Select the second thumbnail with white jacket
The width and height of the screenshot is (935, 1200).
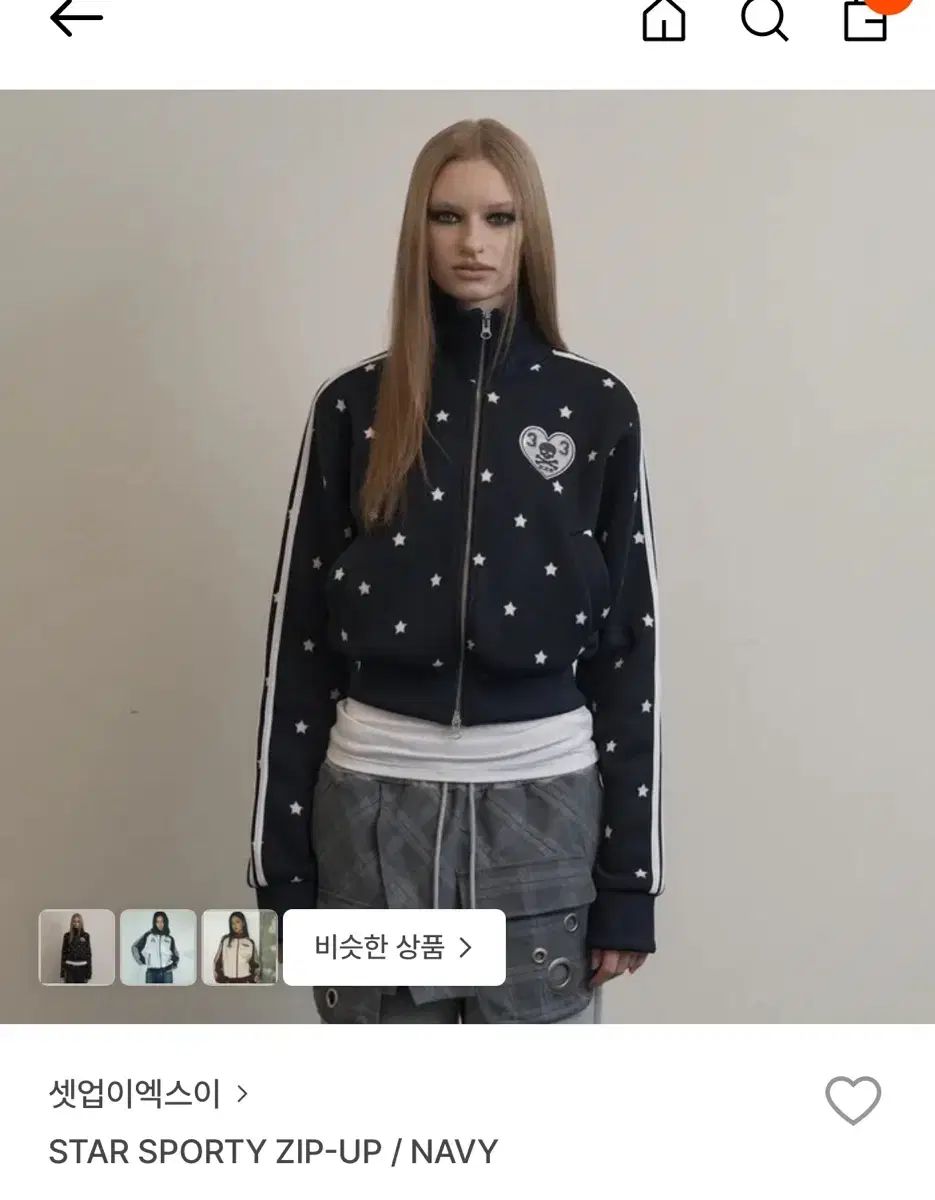tap(158, 947)
